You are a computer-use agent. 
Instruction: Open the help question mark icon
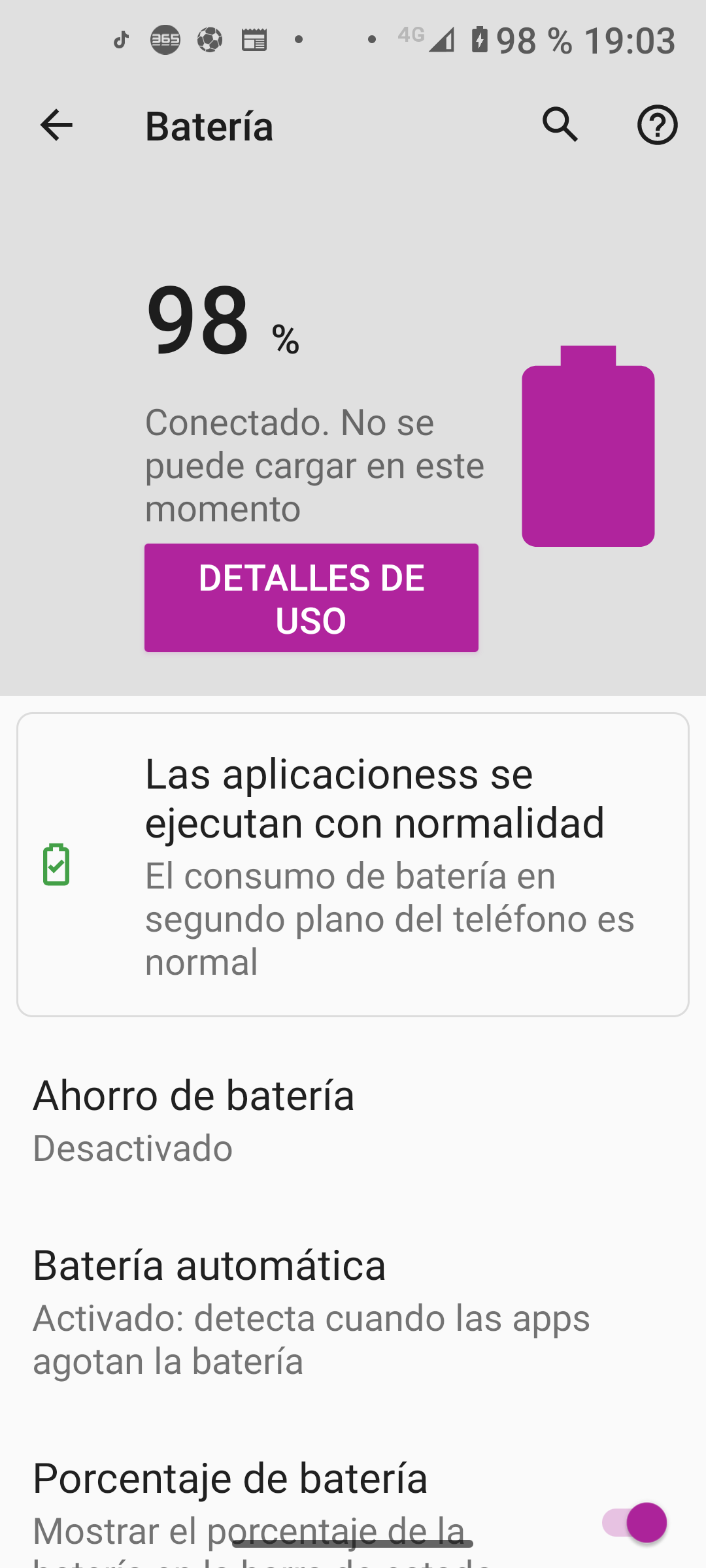(x=657, y=125)
